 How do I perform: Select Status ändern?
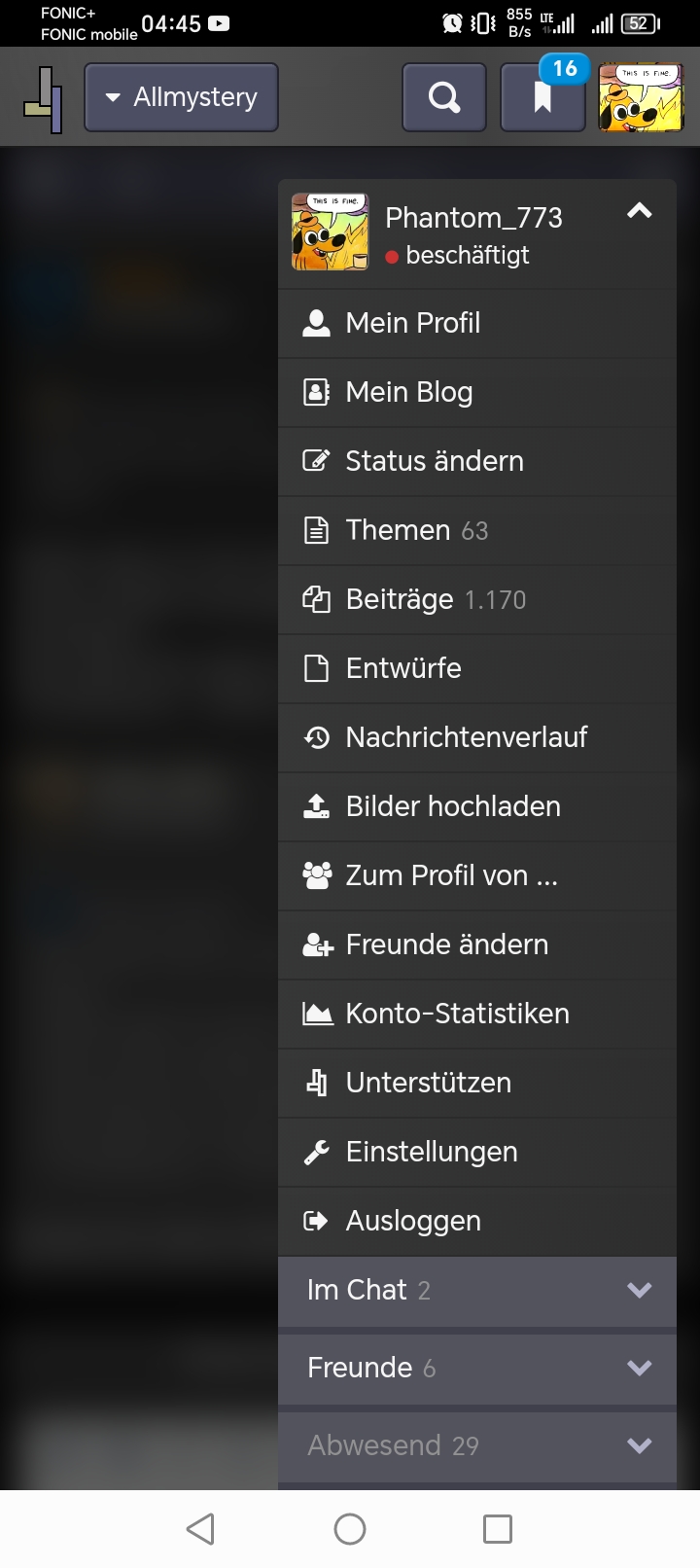[477, 461]
